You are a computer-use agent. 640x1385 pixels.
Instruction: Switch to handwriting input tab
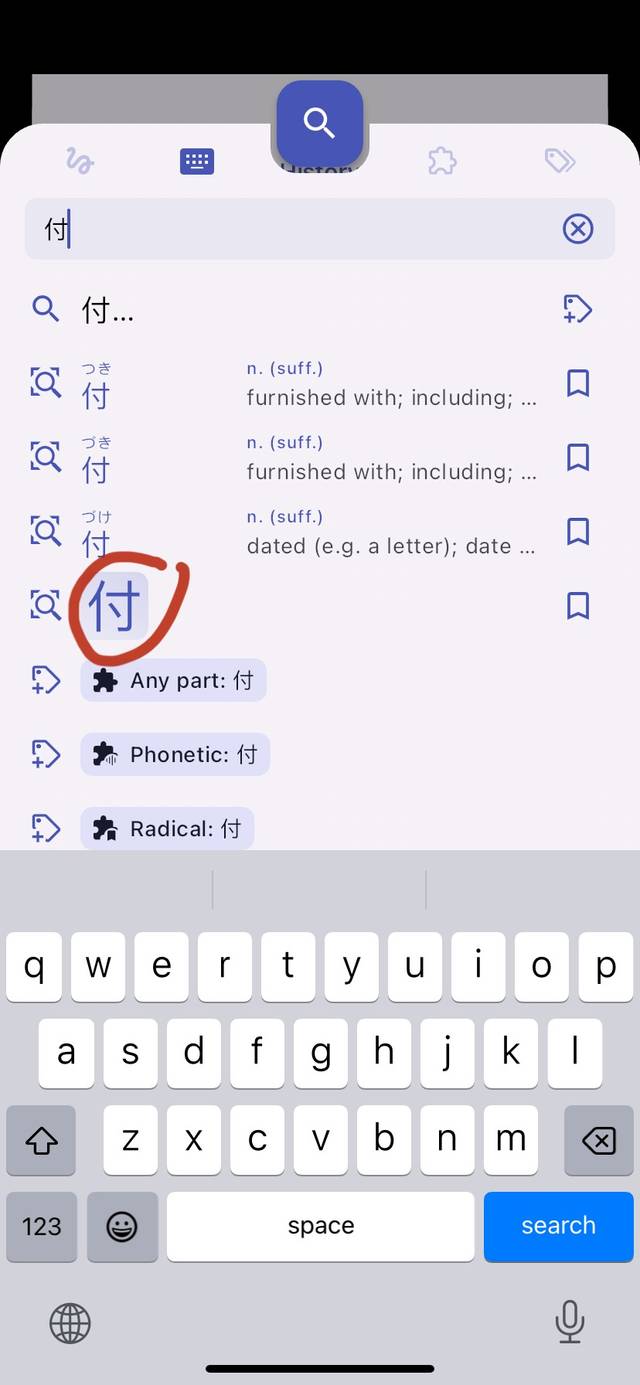79,161
